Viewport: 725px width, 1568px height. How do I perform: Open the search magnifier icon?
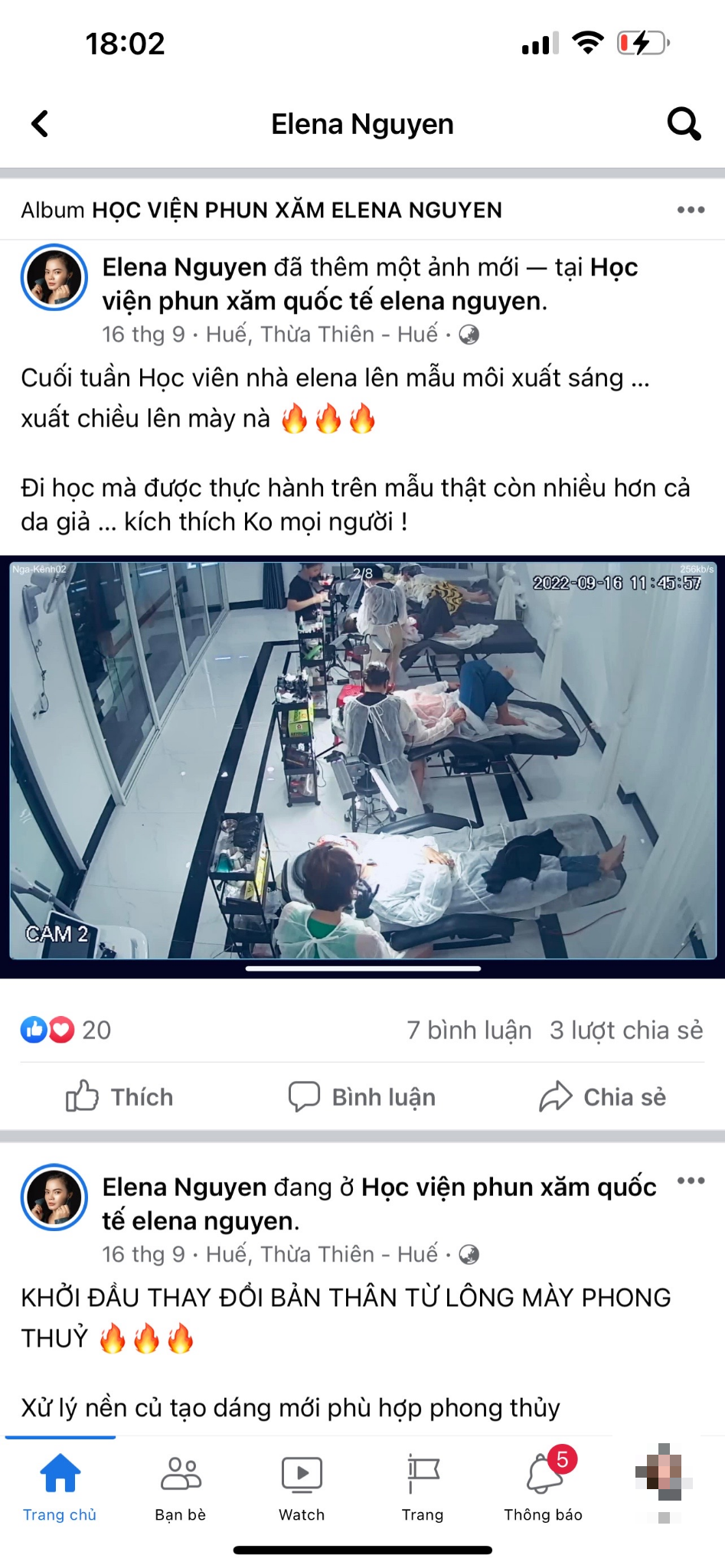(684, 123)
